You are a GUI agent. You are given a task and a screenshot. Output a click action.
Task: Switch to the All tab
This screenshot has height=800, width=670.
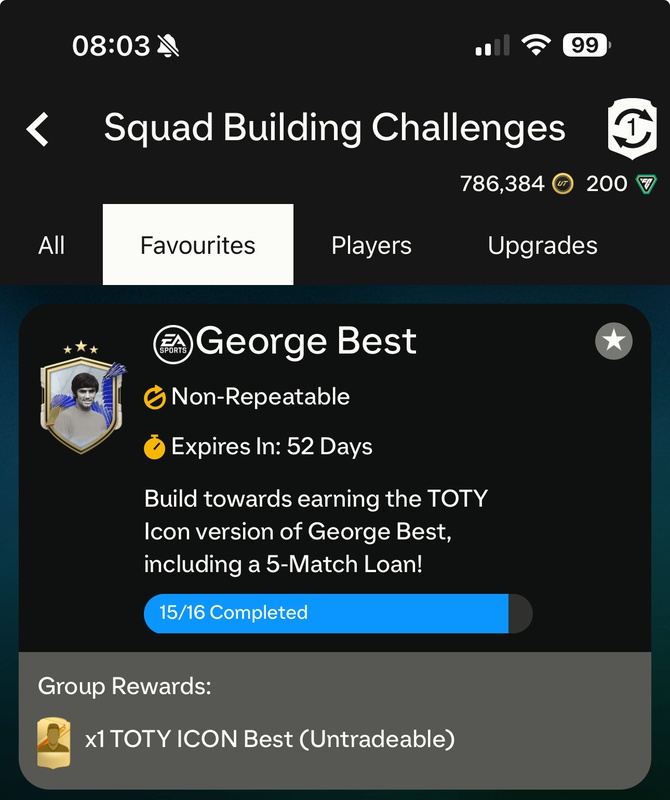coord(51,246)
